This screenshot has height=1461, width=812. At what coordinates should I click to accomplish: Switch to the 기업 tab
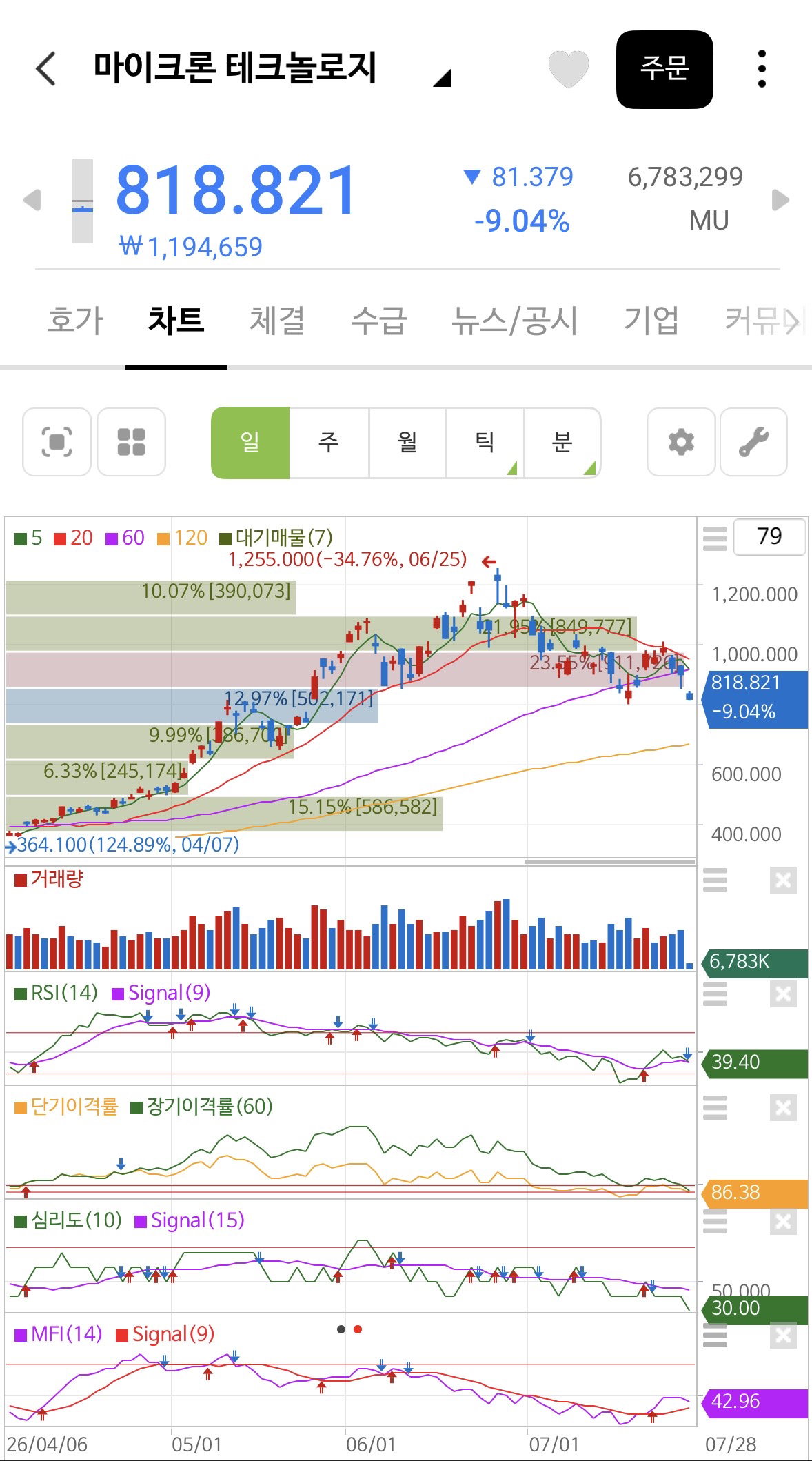click(651, 321)
